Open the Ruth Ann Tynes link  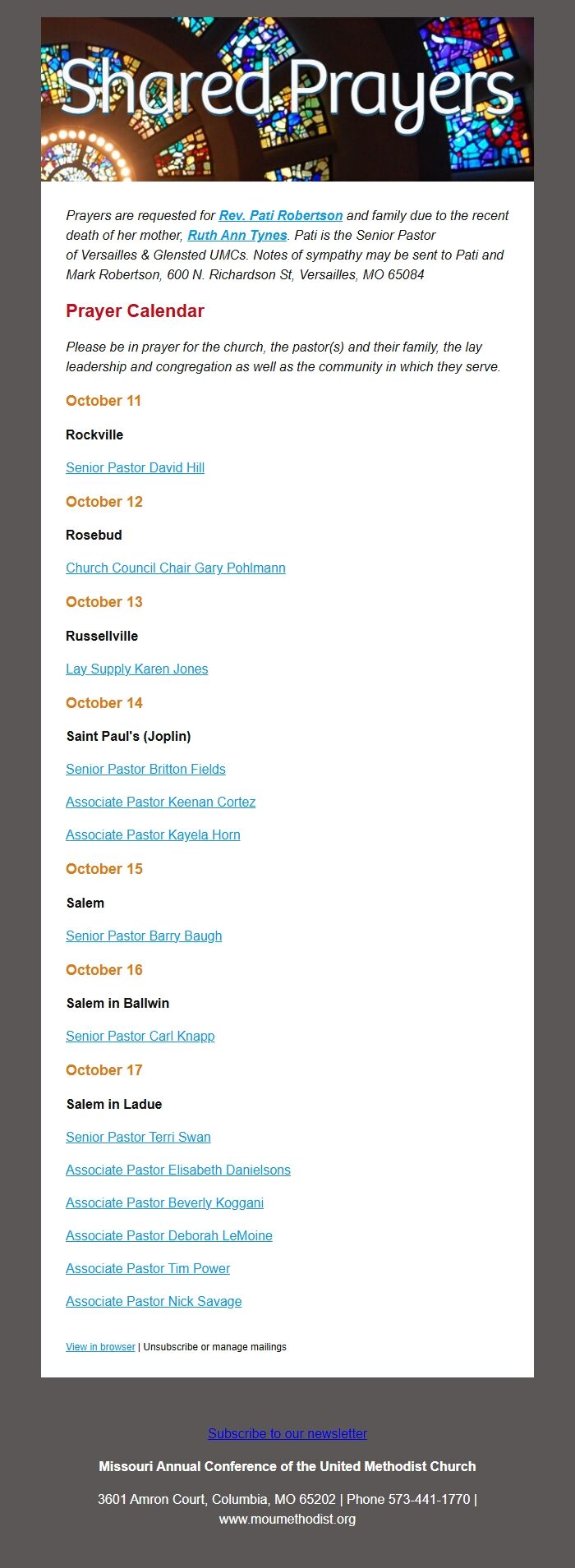237,235
